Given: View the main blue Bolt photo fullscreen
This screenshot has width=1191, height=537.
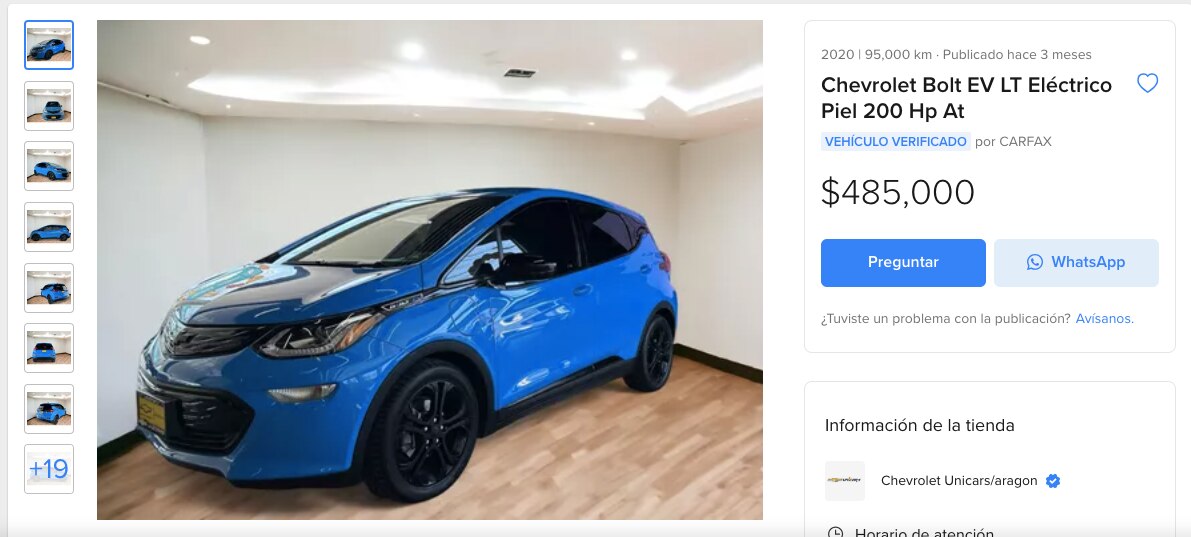Looking at the screenshot, I should (430, 270).
